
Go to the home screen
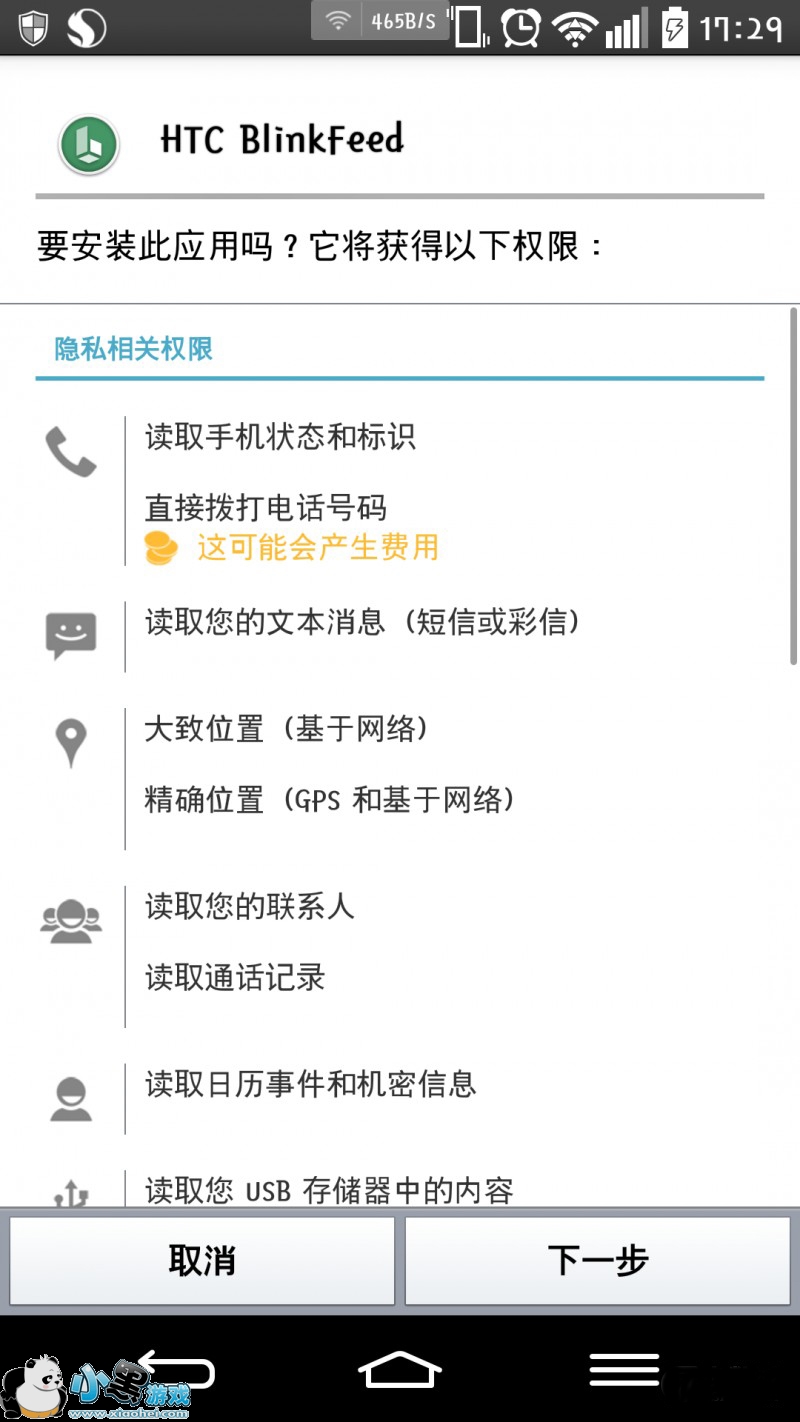400,1369
